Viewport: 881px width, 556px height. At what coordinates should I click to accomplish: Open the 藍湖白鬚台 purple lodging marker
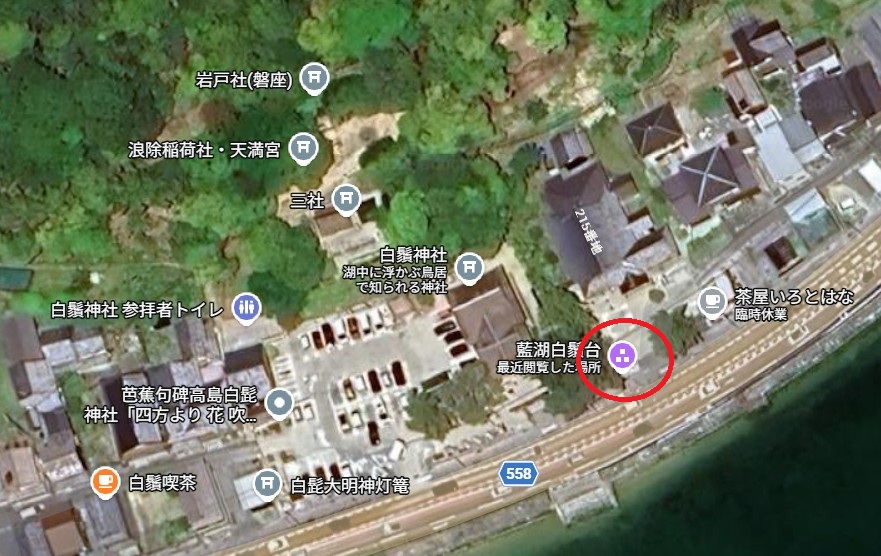coord(622,356)
